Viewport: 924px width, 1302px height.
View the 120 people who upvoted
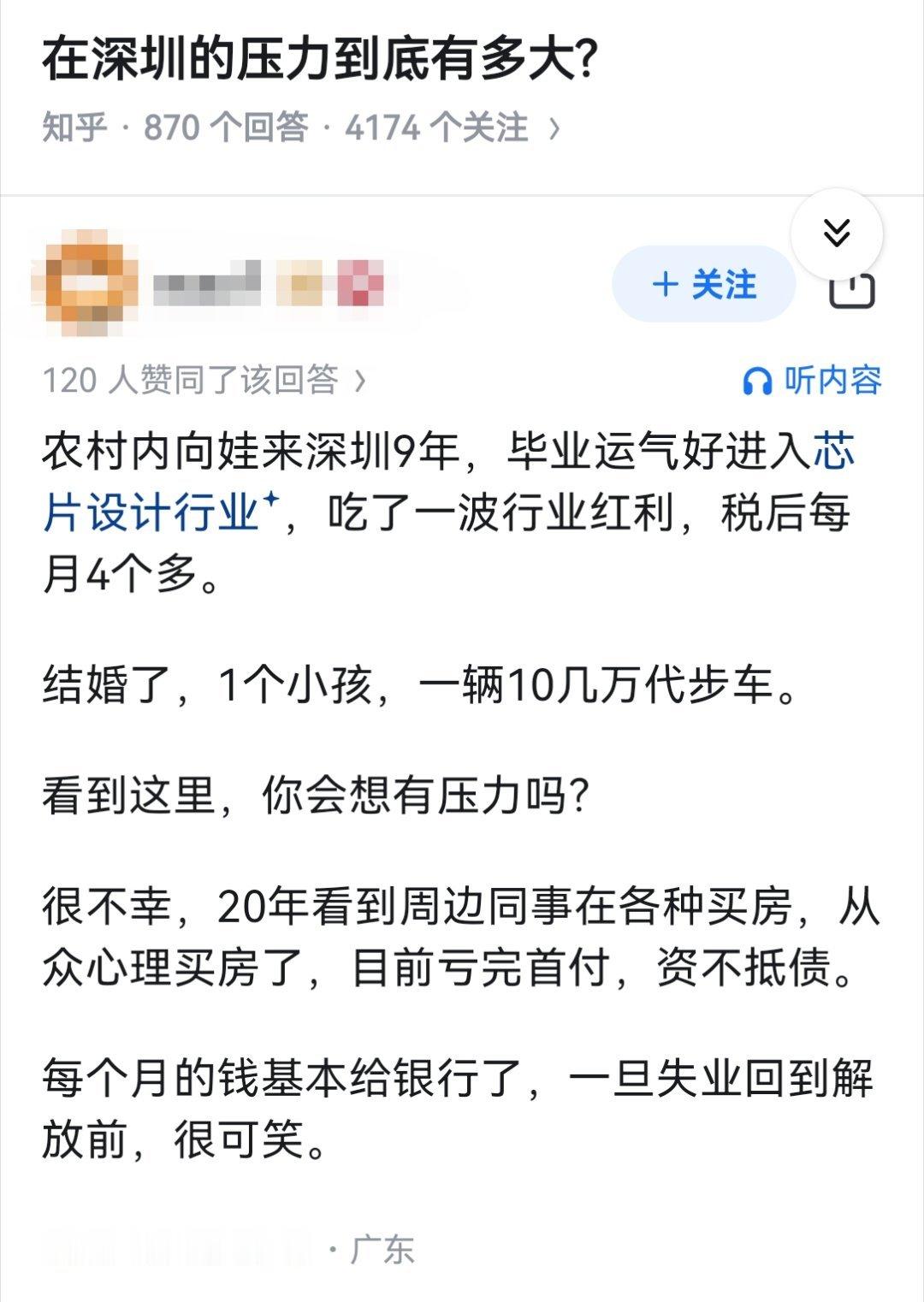click(204, 380)
